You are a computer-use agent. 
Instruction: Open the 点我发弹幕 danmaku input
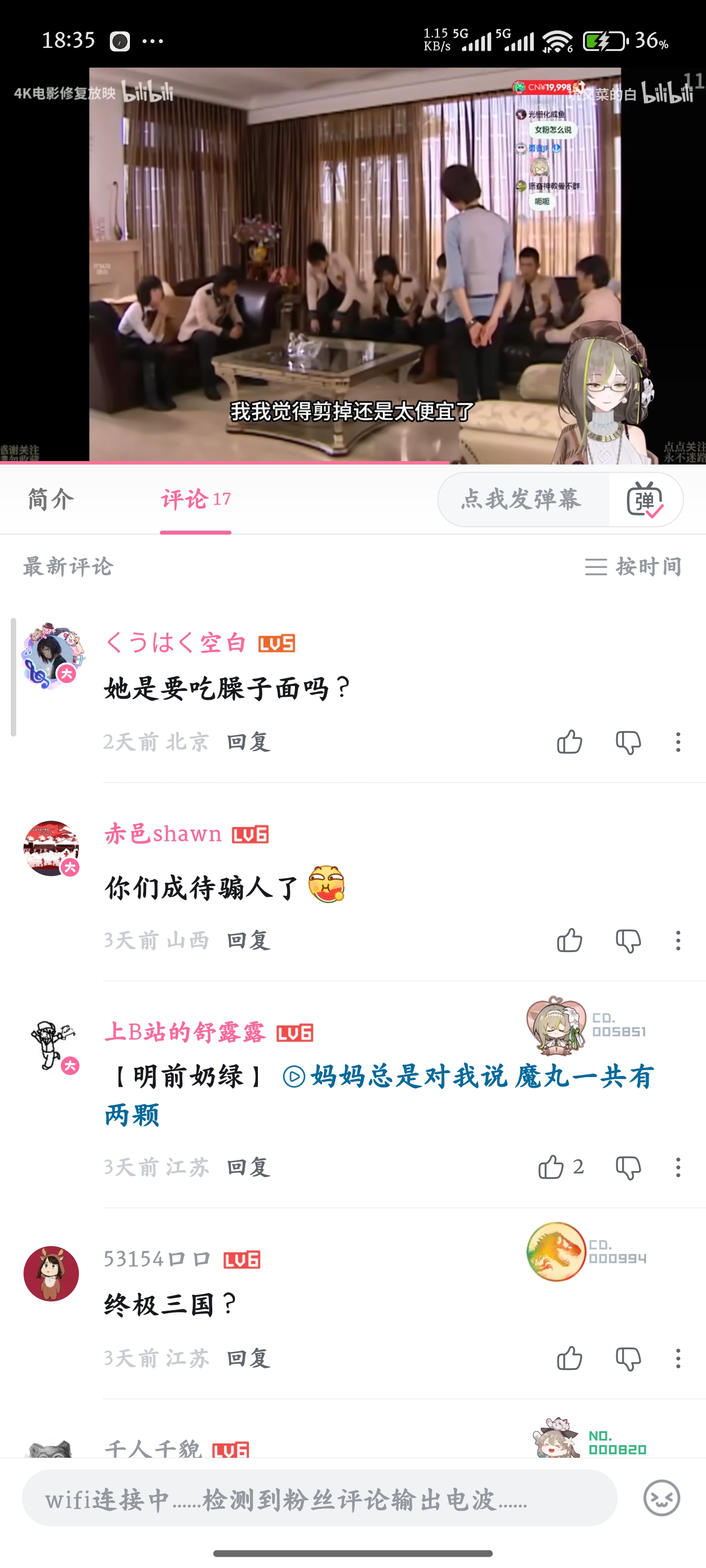tap(522, 499)
